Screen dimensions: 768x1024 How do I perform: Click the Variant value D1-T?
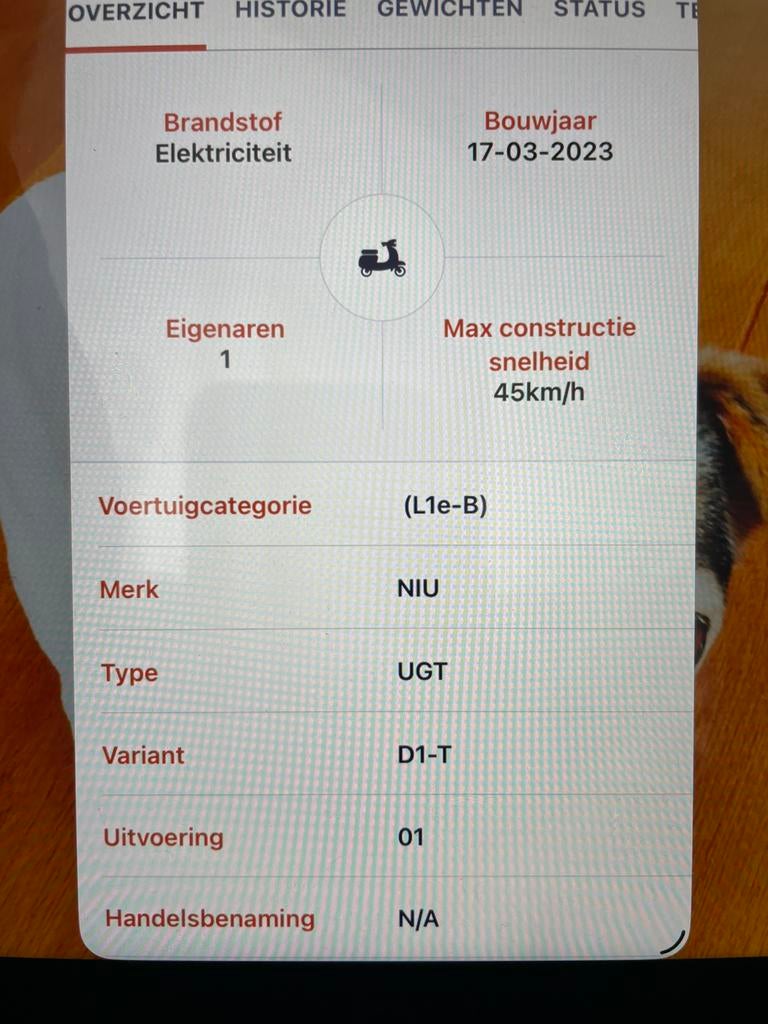pos(424,756)
